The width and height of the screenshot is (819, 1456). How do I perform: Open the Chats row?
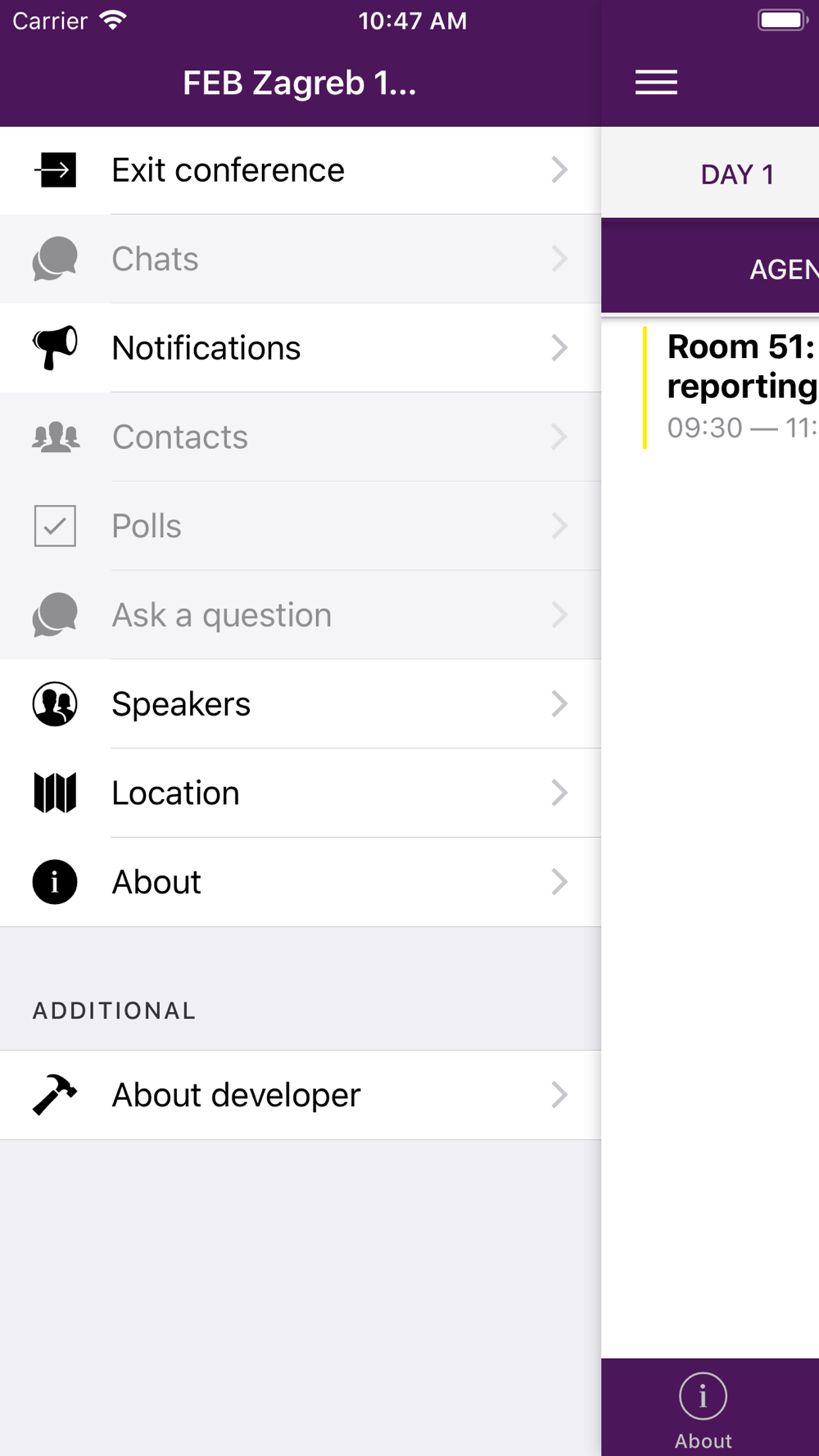click(x=301, y=259)
